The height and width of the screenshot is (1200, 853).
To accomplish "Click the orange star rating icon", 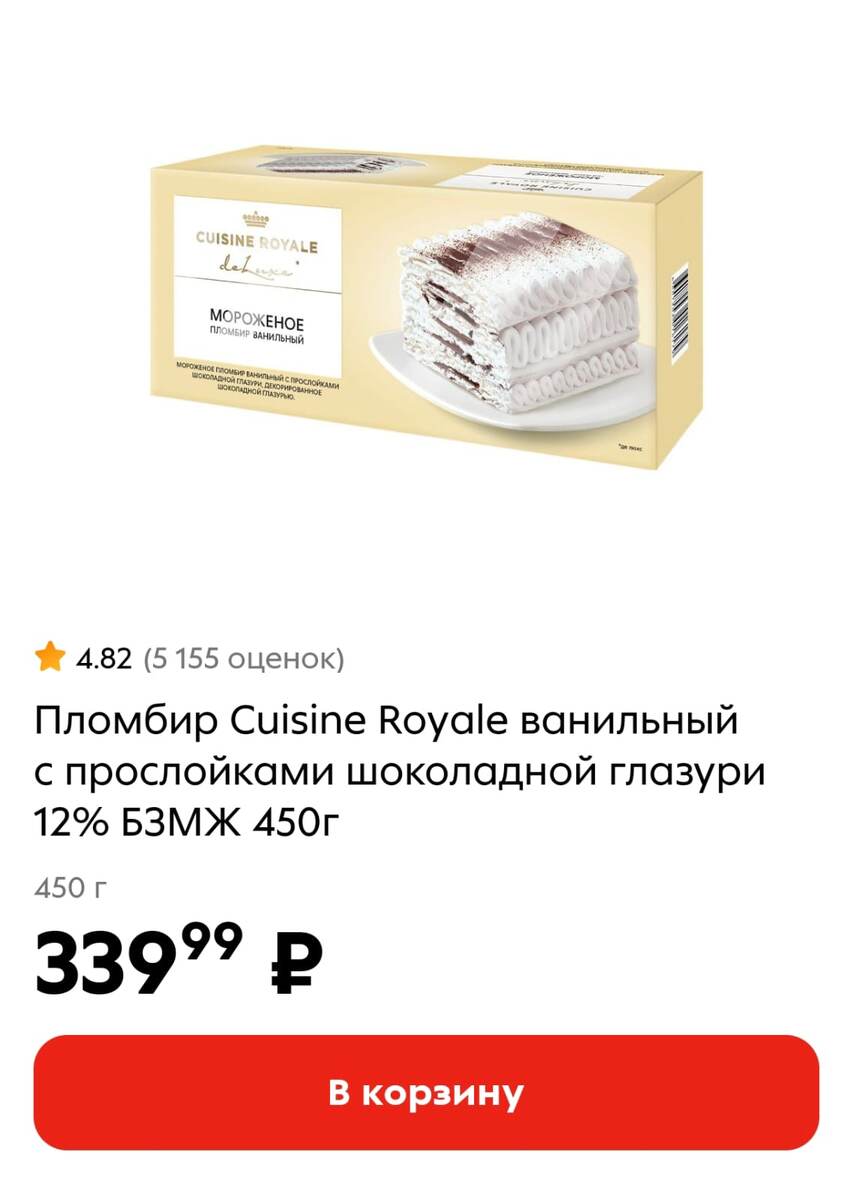I will pos(49,657).
